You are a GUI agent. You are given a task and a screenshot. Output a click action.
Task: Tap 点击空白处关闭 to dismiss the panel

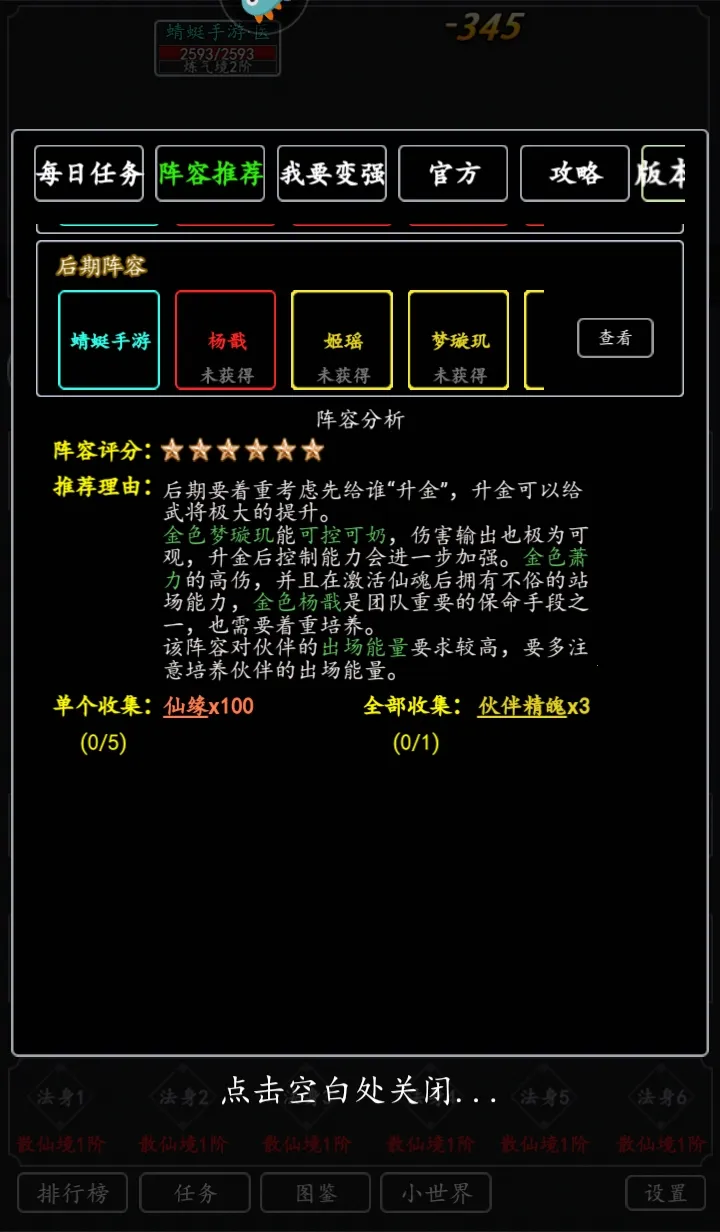pyautogui.click(x=359, y=1090)
